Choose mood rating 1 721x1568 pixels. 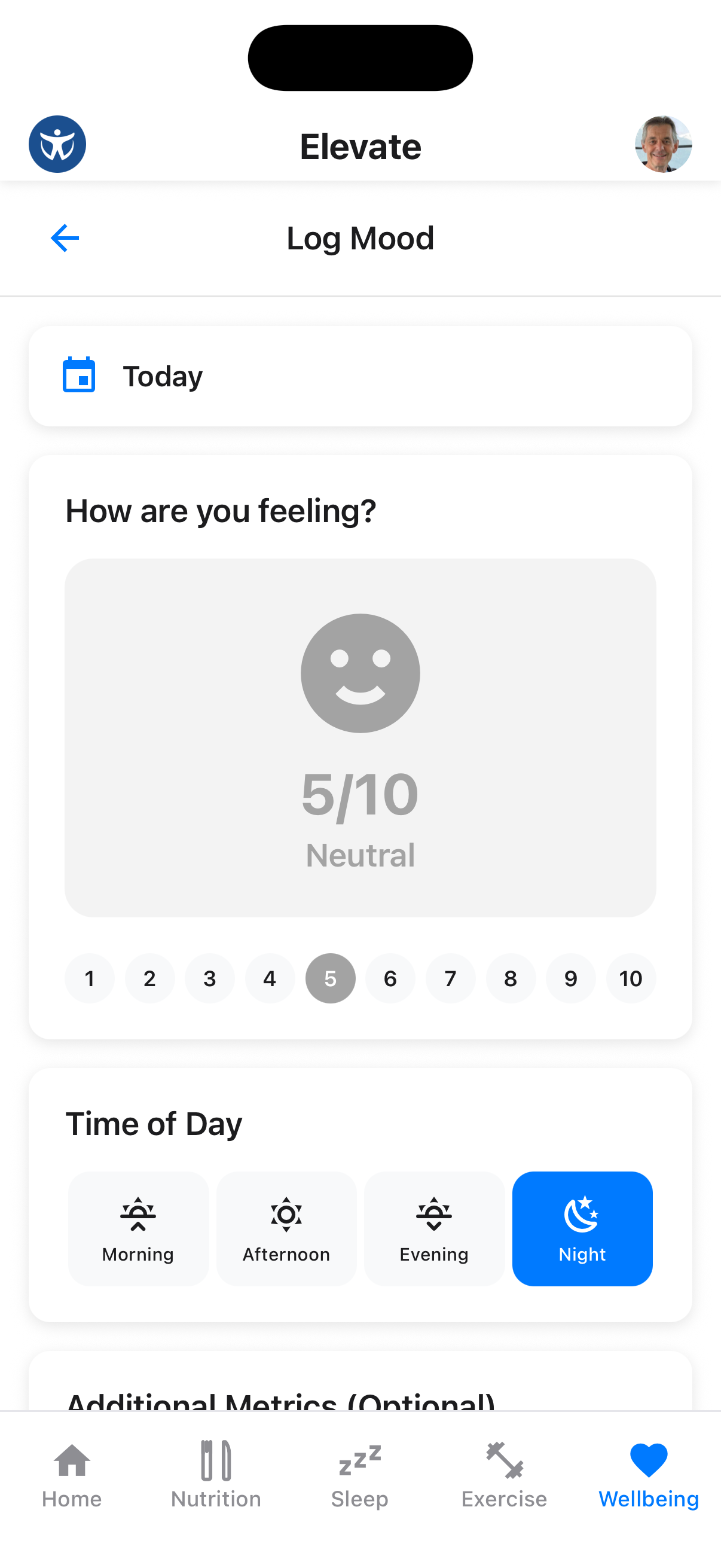89,978
